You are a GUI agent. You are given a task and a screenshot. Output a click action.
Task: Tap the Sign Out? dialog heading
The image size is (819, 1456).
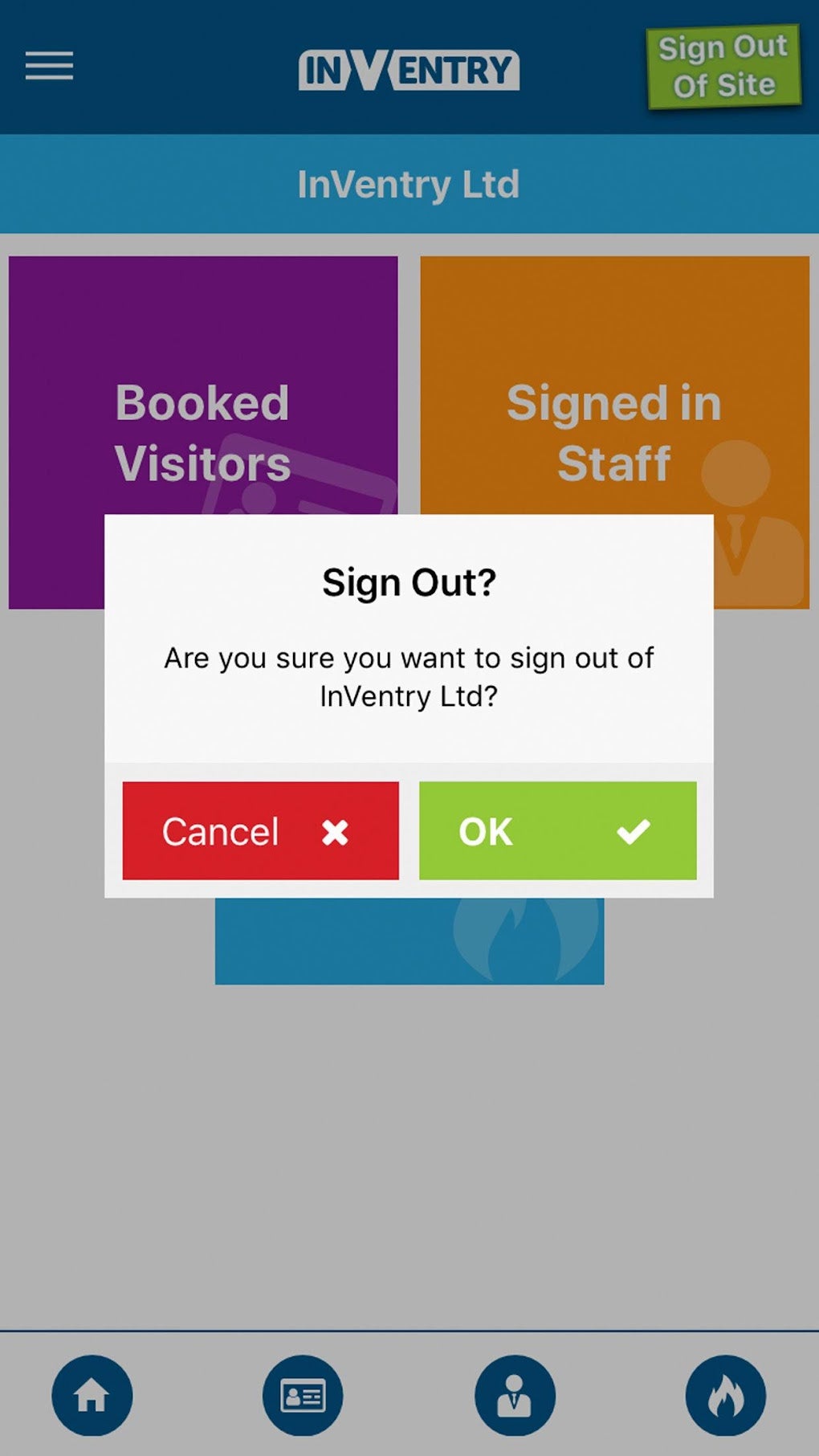[409, 581]
